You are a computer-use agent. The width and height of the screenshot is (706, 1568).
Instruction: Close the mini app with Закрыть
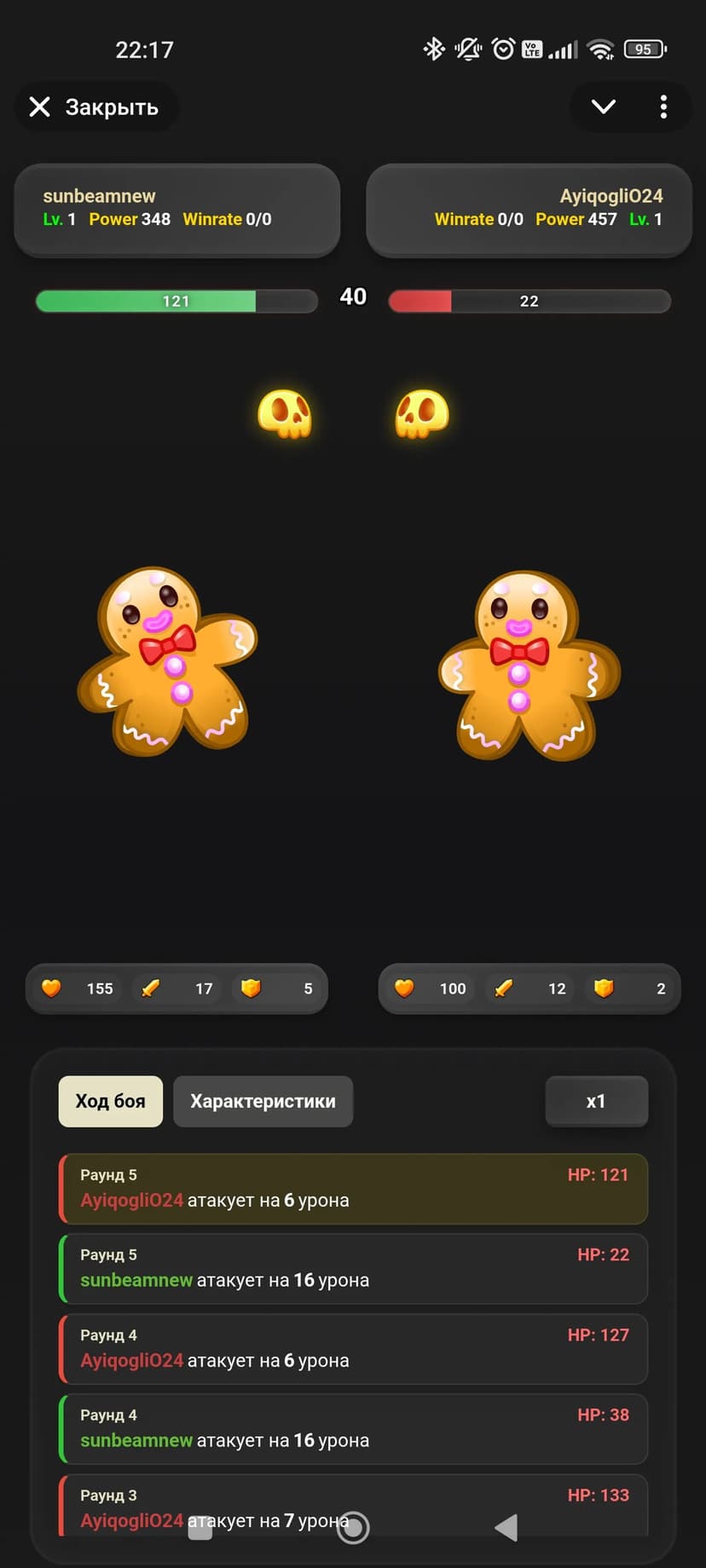point(95,107)
